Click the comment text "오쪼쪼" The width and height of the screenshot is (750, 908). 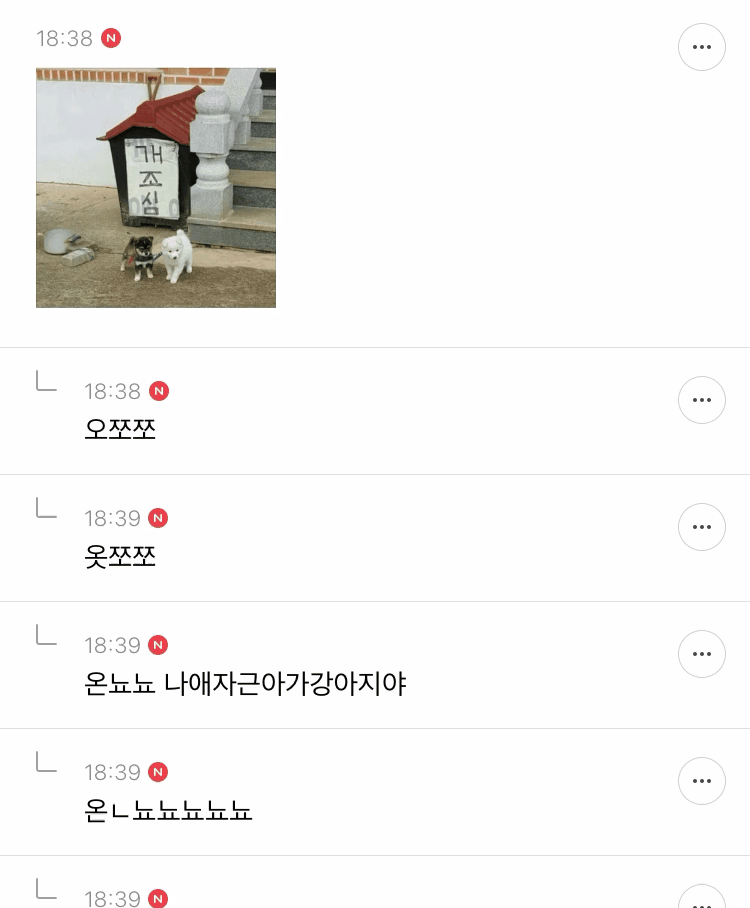pos(120,429)
